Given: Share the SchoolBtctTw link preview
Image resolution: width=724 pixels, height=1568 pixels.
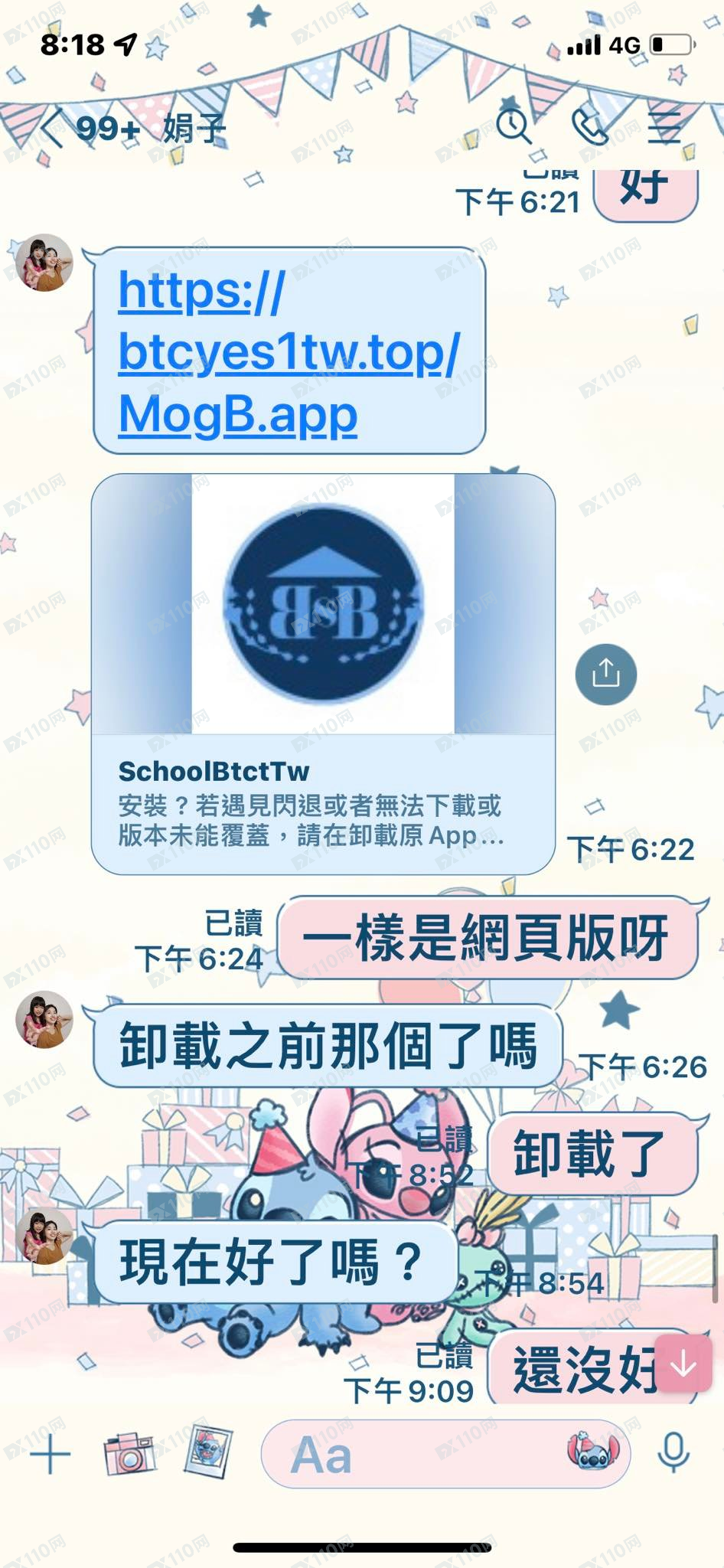Looking at the screenshot, I should coord(605,674).
